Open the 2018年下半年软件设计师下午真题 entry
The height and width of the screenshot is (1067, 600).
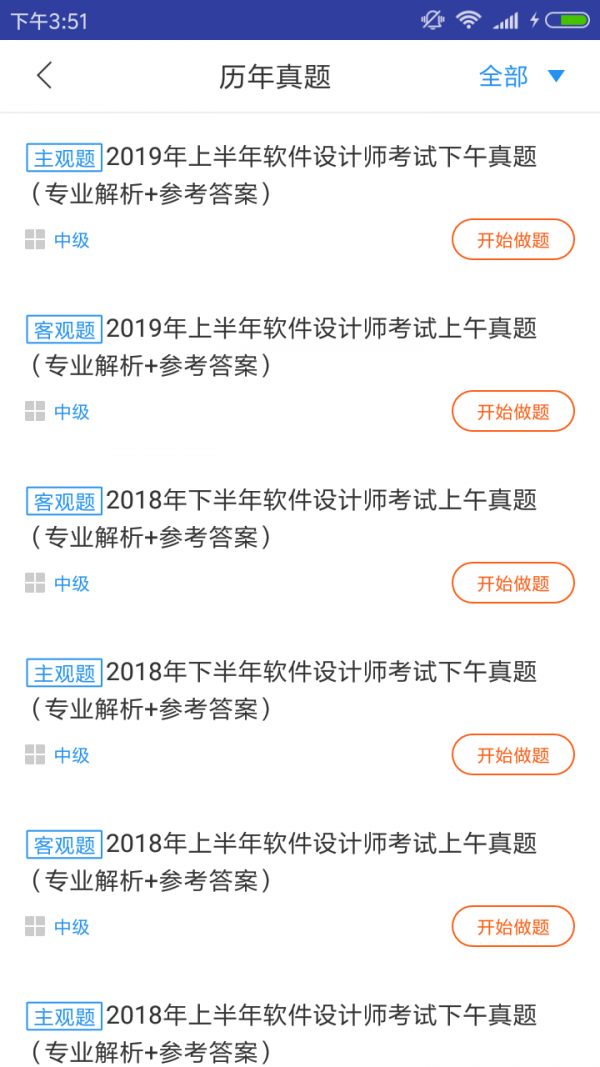click(x=300, y=691)
